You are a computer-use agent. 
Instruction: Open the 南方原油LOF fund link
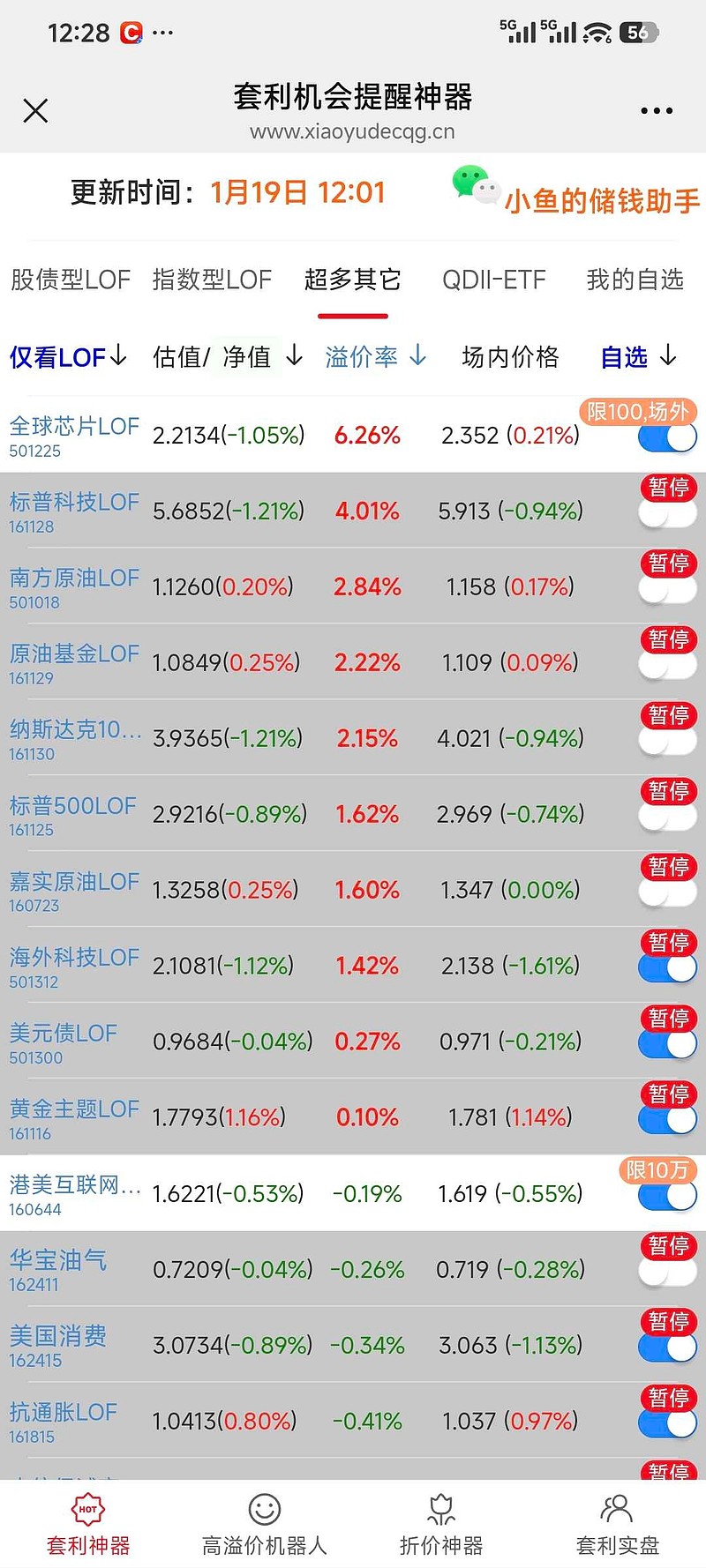pyautogui.click(x=74, y=578)
